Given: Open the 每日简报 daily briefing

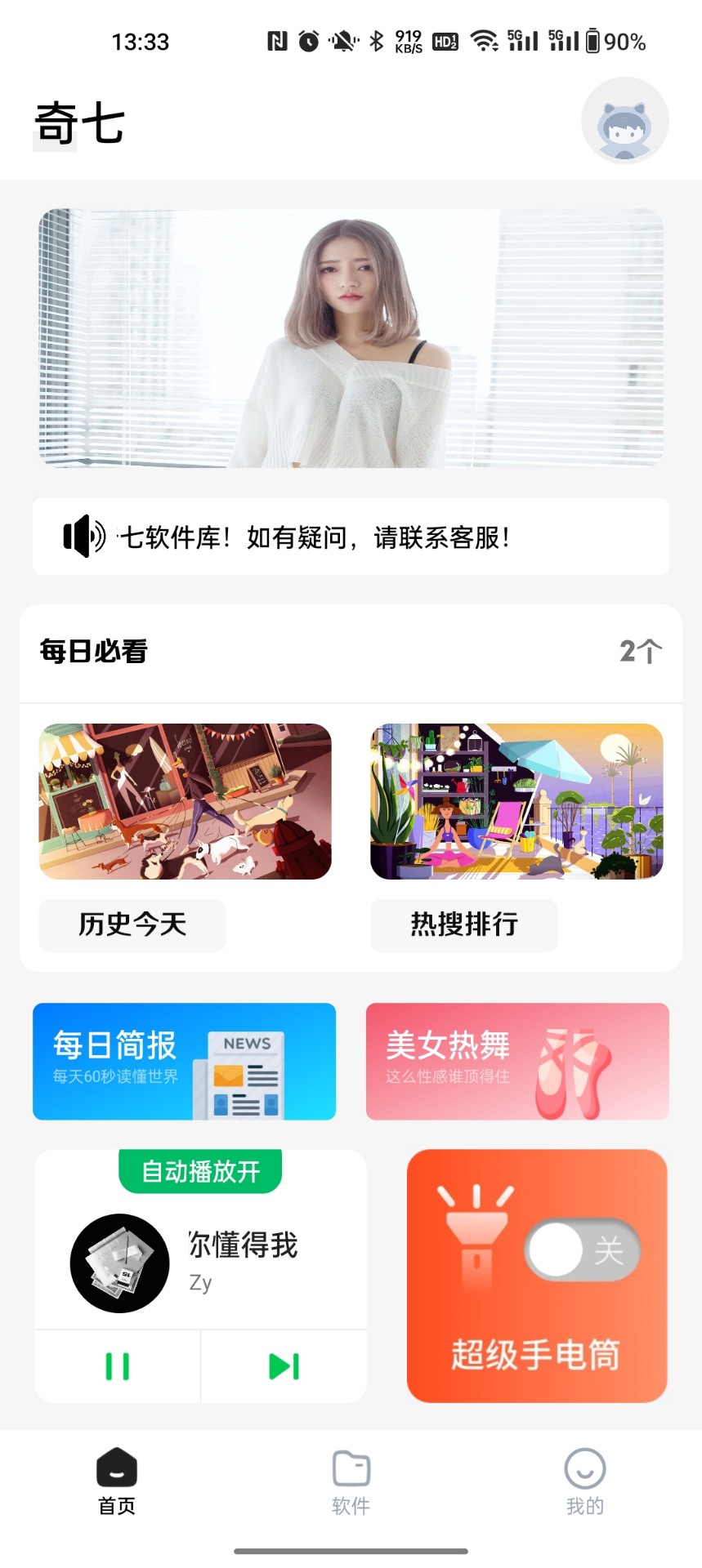Looking at the screenshot, I should [185, 1062].
